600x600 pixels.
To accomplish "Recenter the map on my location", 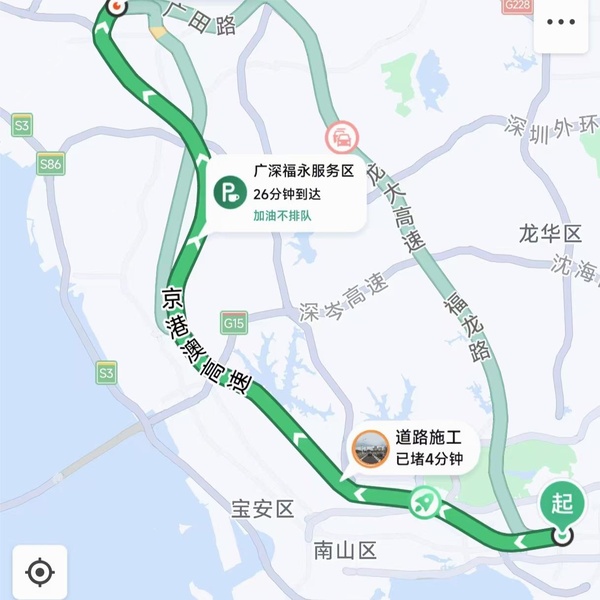I will click(39, 572).
